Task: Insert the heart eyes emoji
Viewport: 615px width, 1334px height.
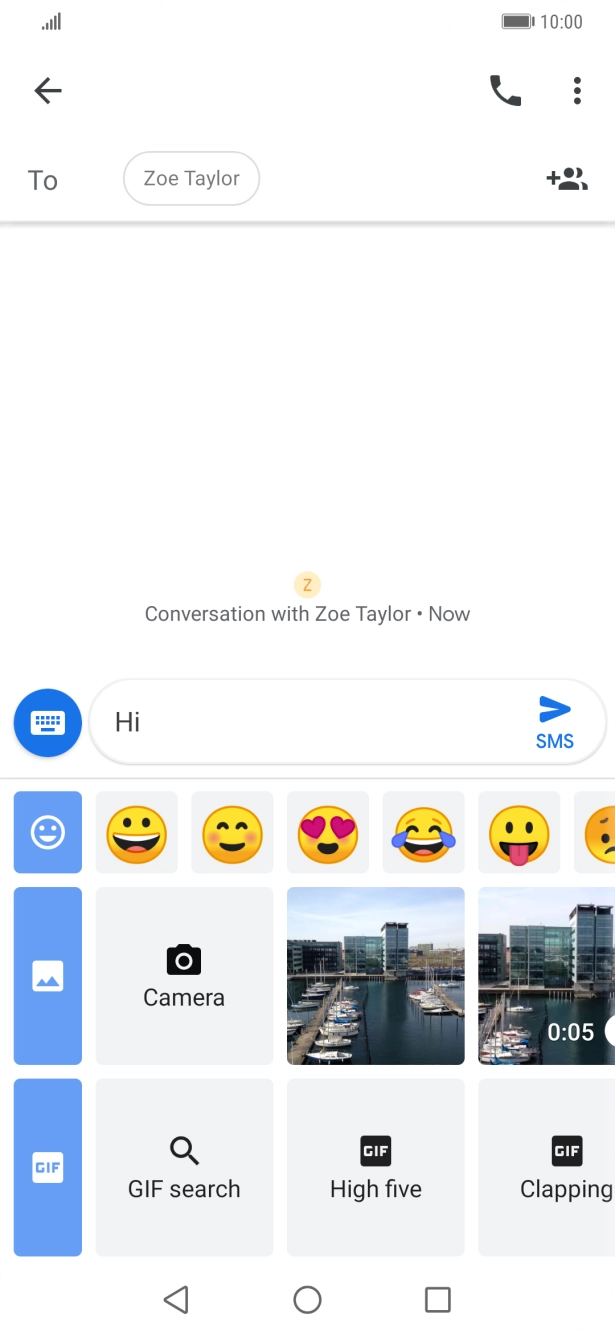Action: point(328,833)
